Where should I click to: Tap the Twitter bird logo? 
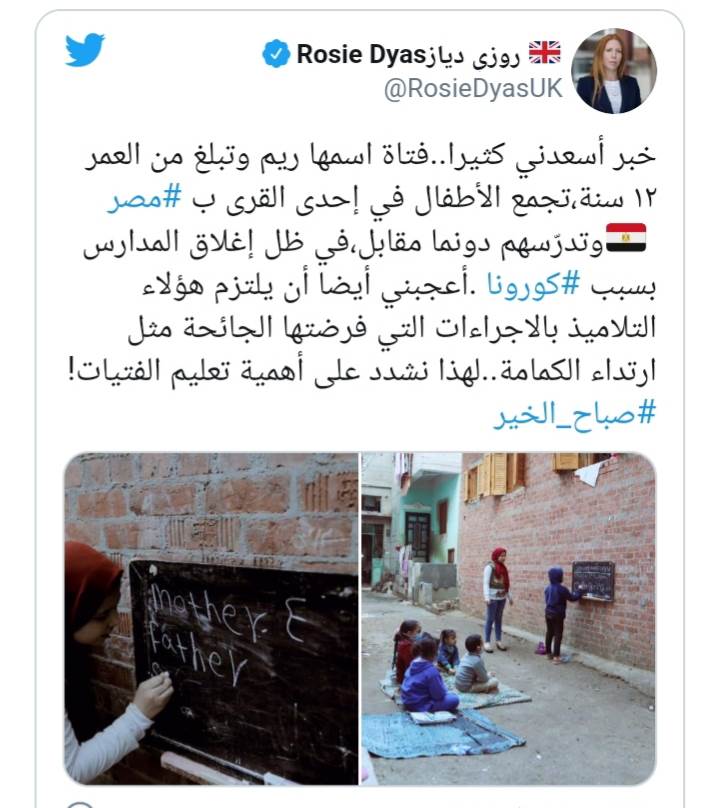point(85,50)
